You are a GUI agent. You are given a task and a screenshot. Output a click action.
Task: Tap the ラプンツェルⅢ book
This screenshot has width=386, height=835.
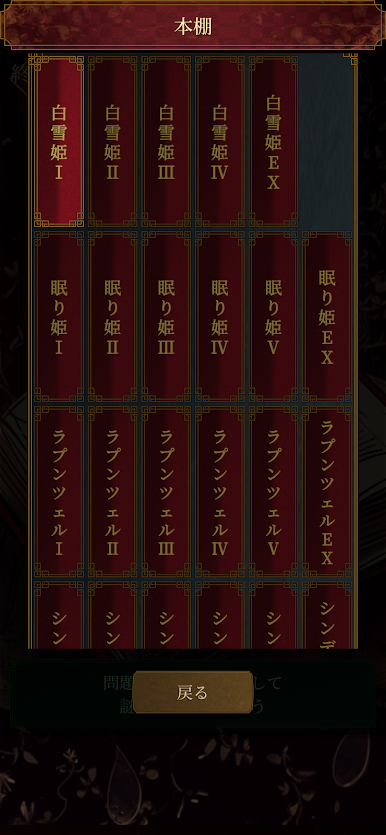click(x=166, y=492)
